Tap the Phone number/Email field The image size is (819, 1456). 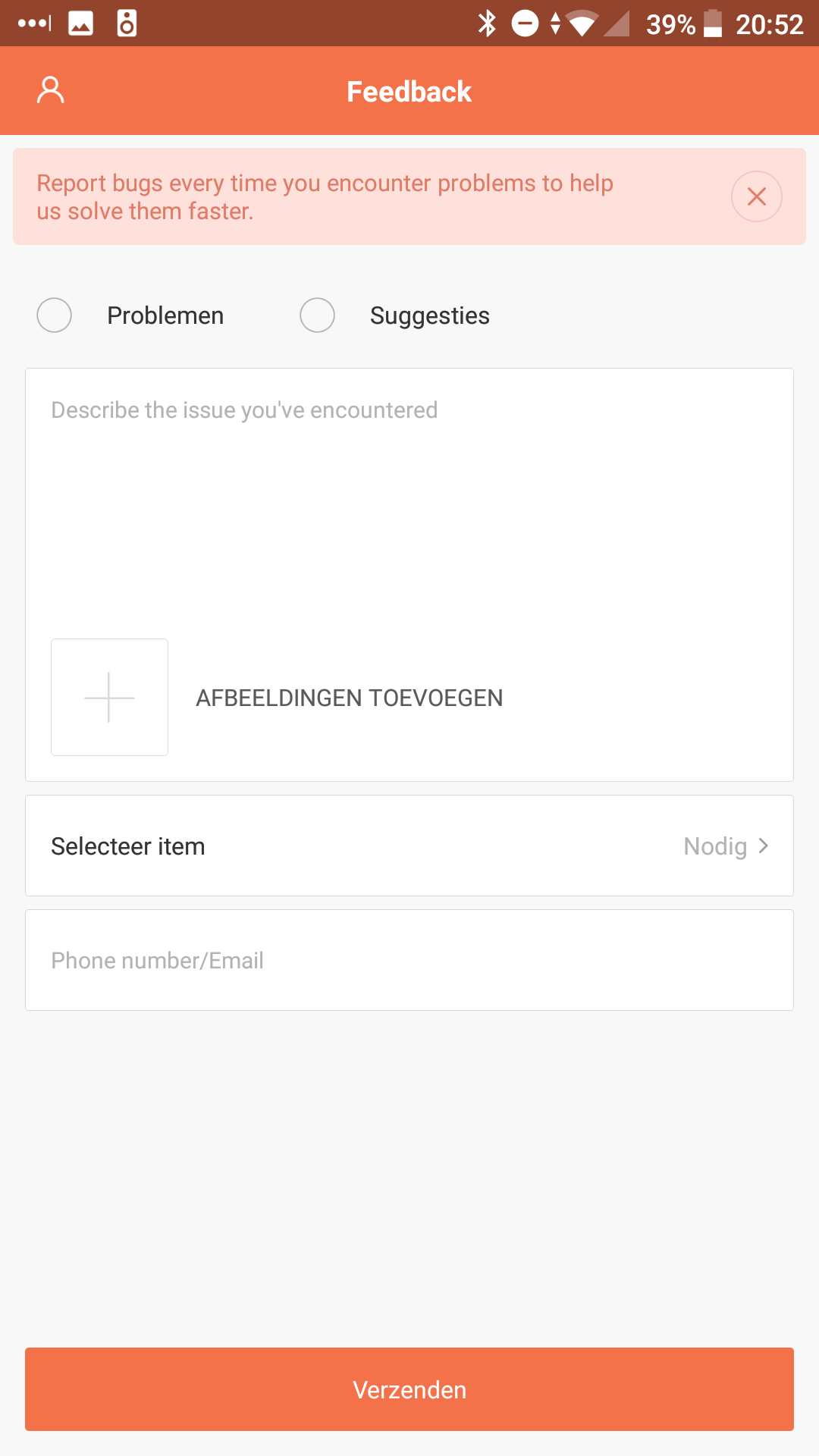[409, 960]
